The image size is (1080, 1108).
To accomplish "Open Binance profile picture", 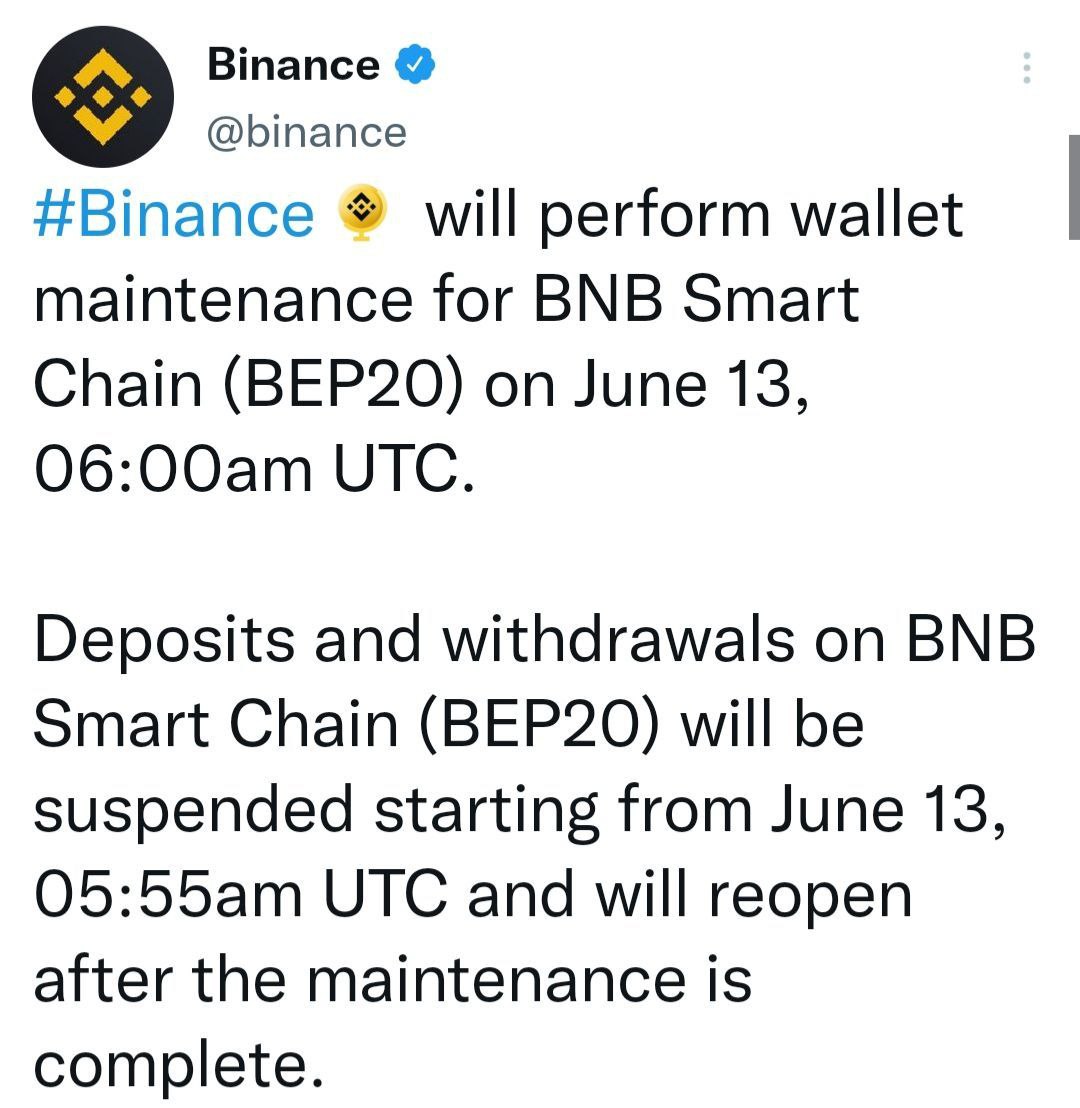I will coord(102,97).
